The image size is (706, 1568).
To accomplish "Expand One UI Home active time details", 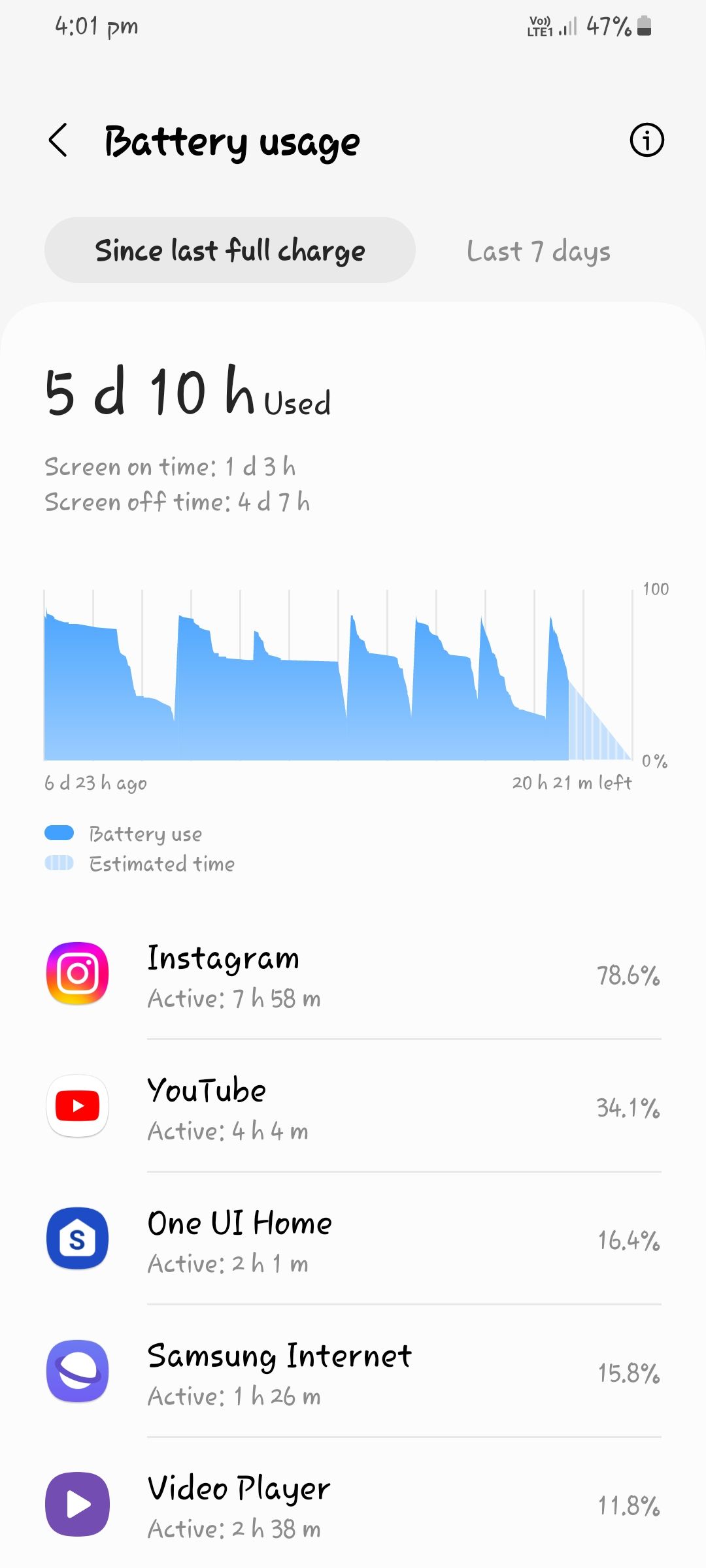I will click(x=353, y=1239).
